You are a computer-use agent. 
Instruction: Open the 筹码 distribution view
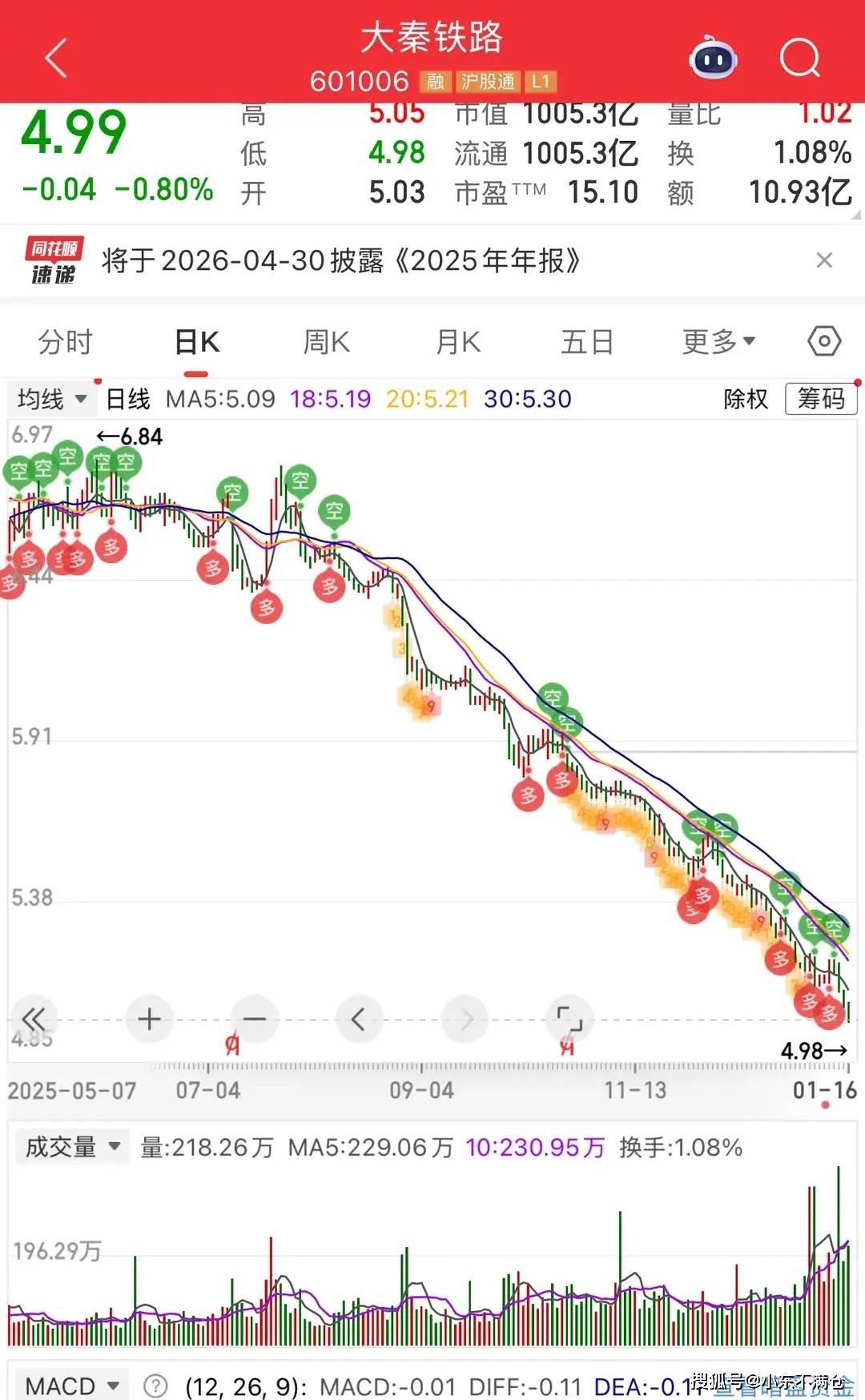point(821,399)
